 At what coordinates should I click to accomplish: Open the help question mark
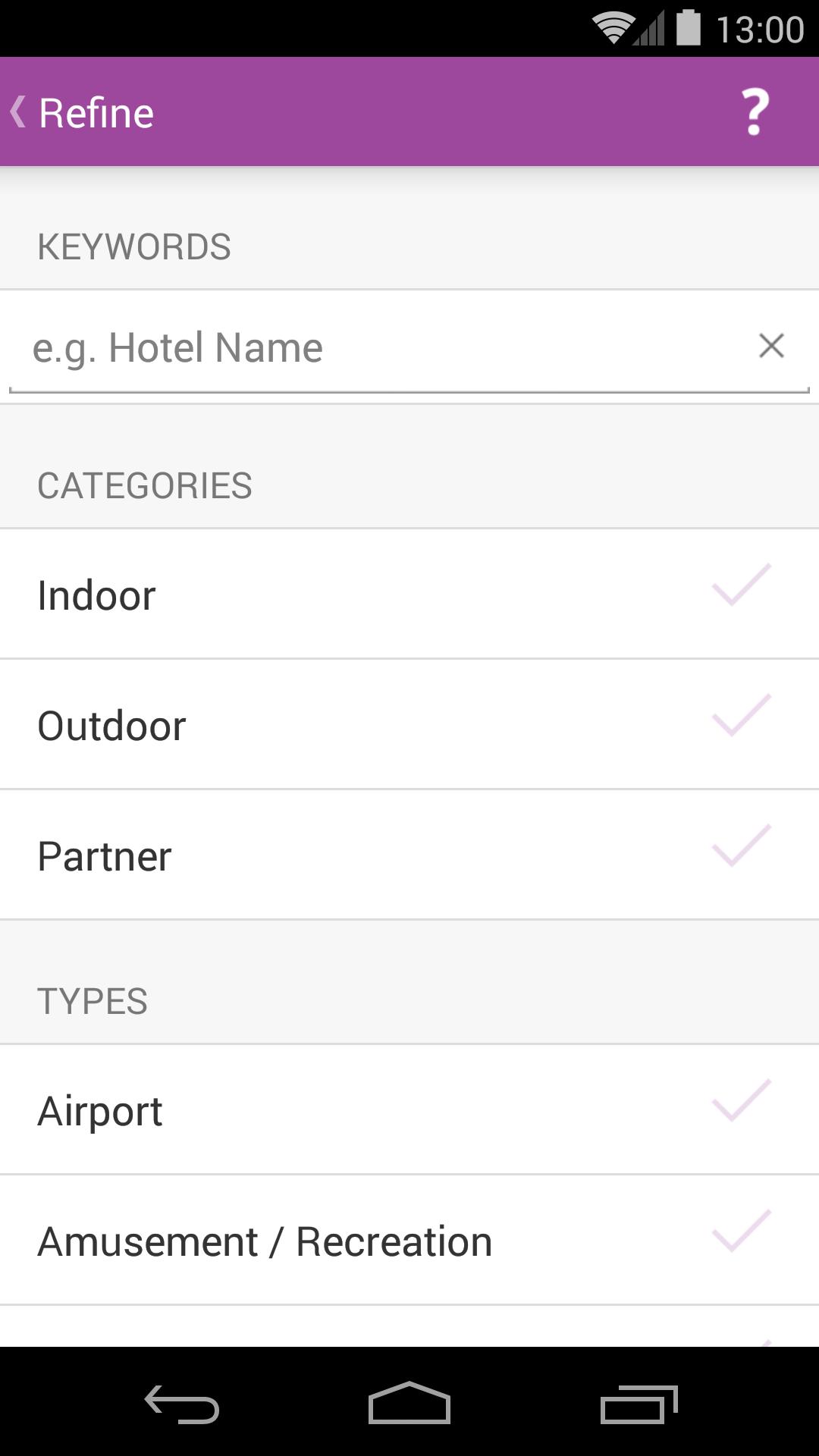click(754, 113)
